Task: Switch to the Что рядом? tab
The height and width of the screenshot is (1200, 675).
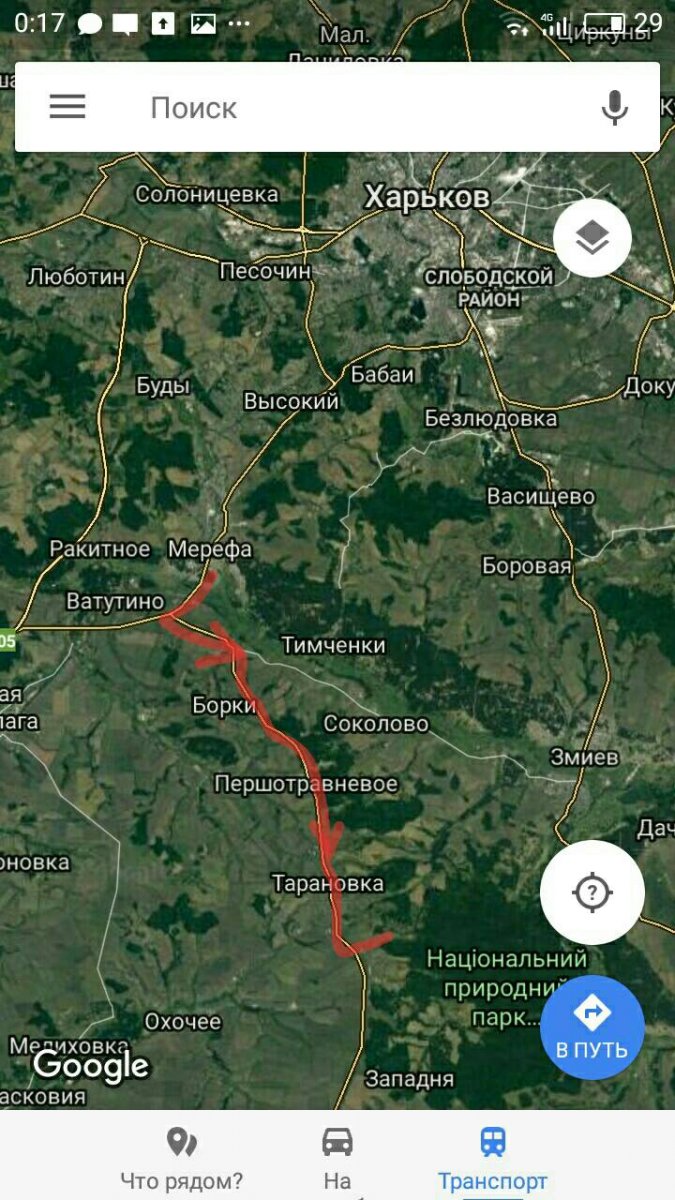Action: pos(181,1157)
